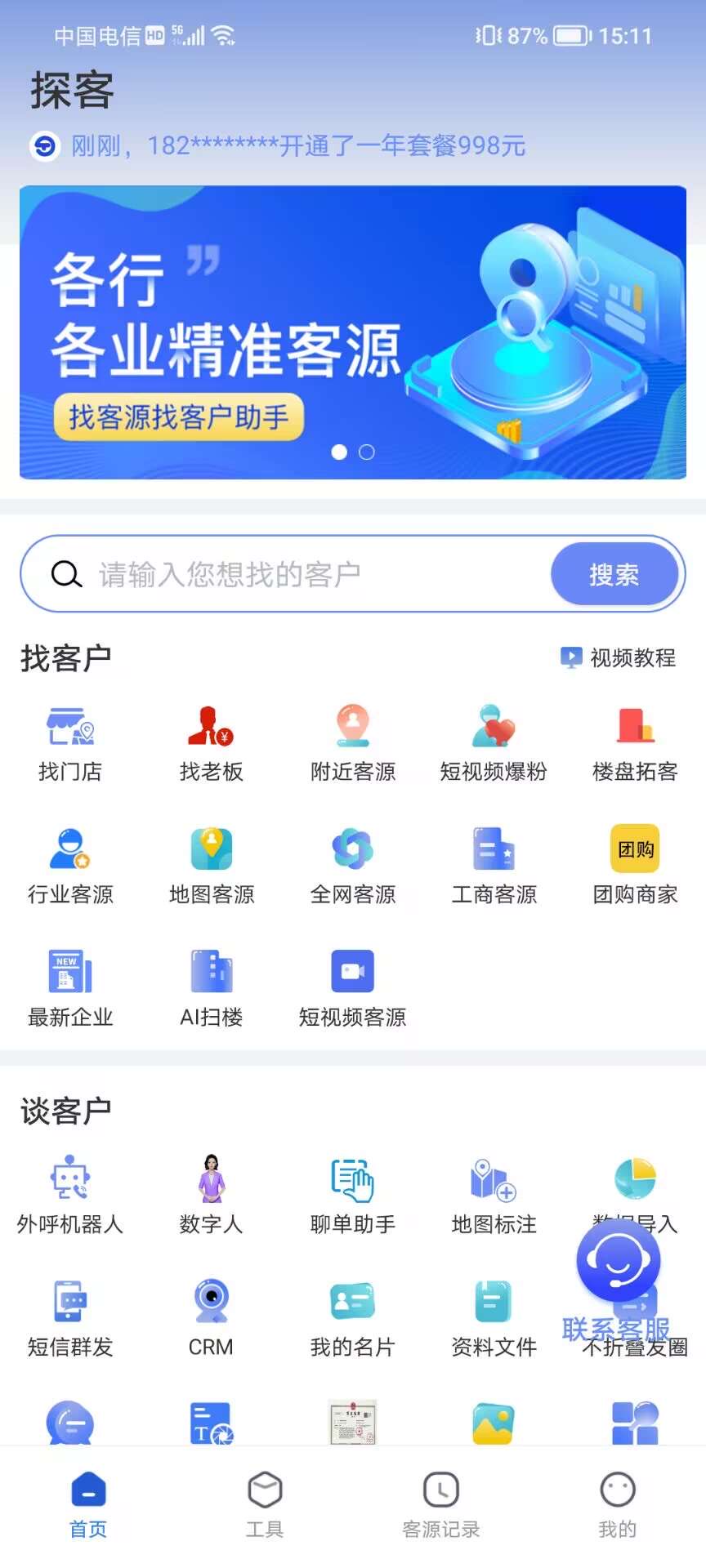Open 楼盘拓客

[635, 743]
